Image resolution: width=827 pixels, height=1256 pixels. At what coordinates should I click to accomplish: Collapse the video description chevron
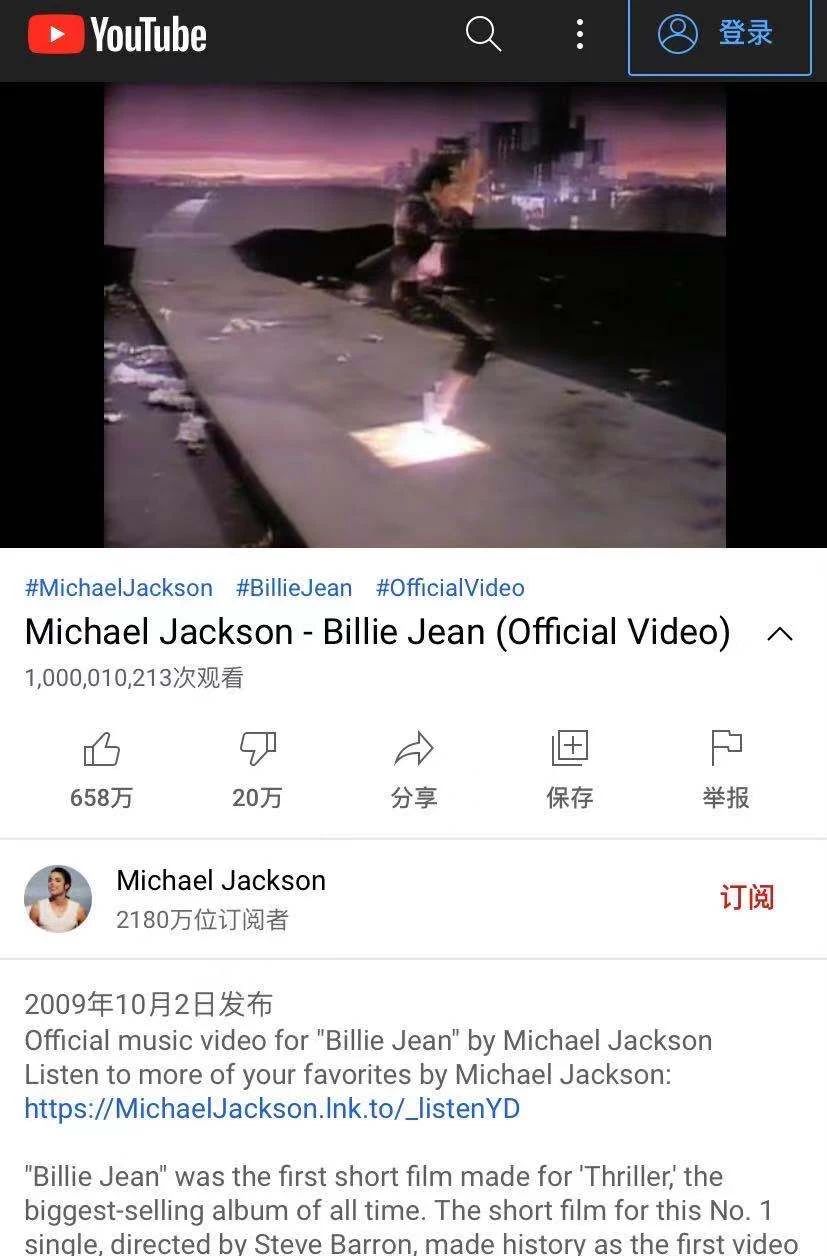(779, 634)
